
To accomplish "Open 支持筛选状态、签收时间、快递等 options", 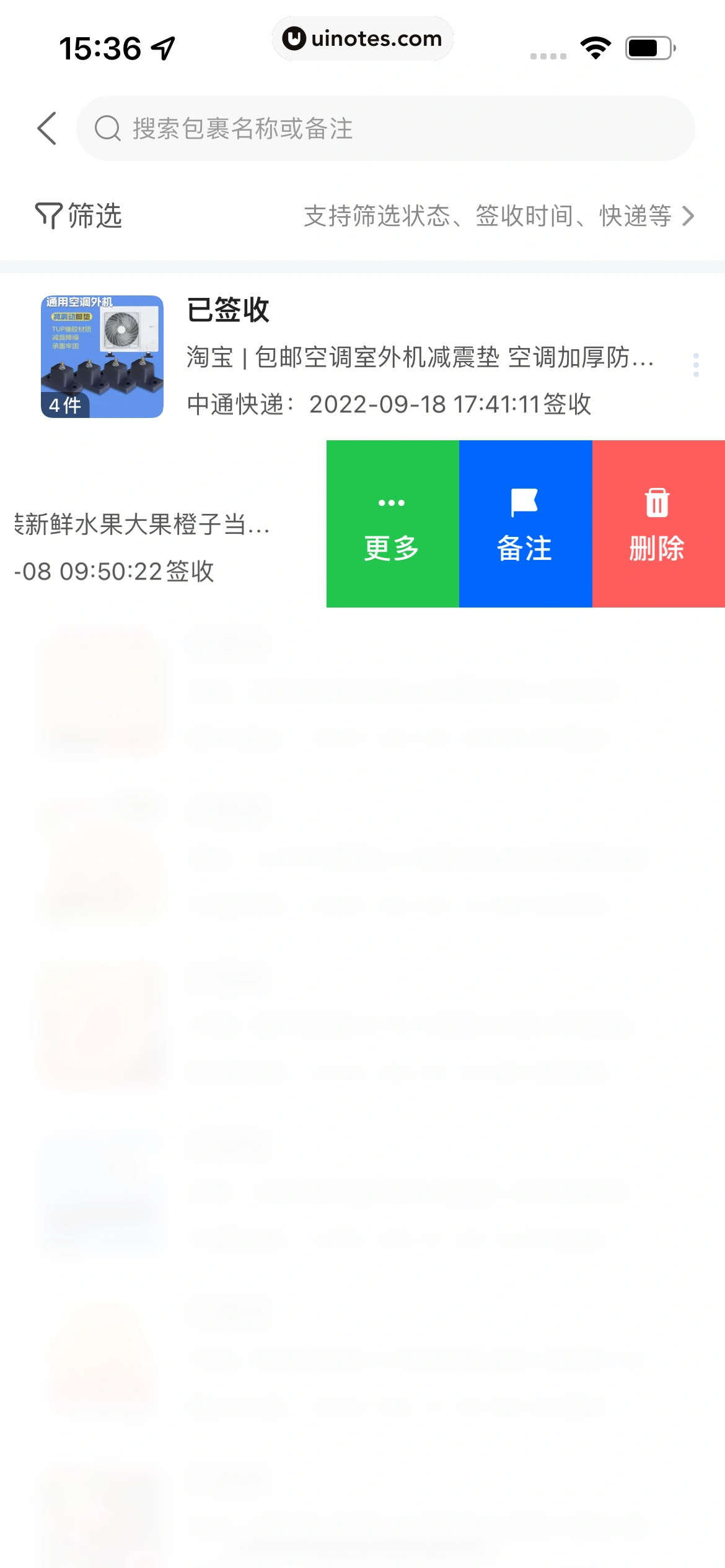I will point(490,216).
